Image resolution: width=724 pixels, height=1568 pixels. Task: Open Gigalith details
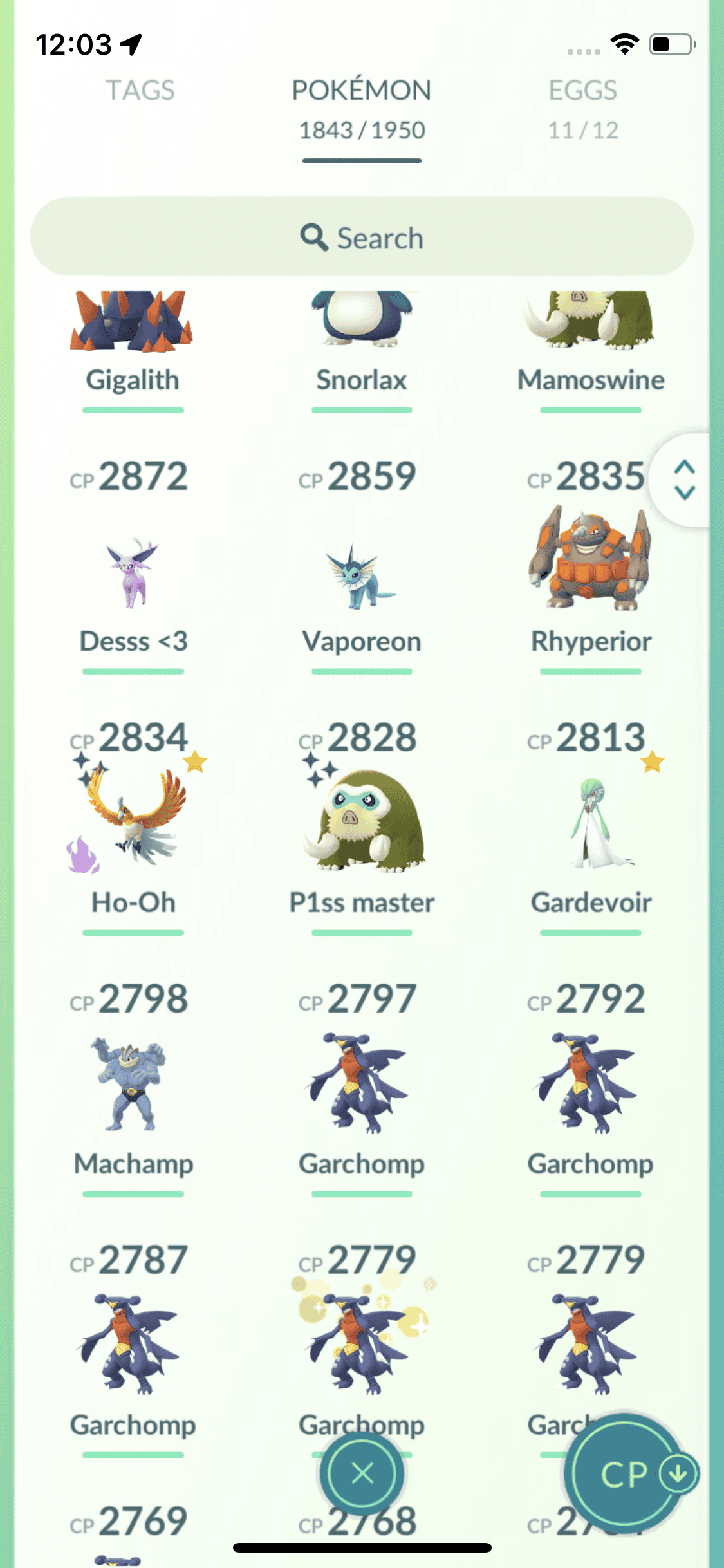[133, 335]
